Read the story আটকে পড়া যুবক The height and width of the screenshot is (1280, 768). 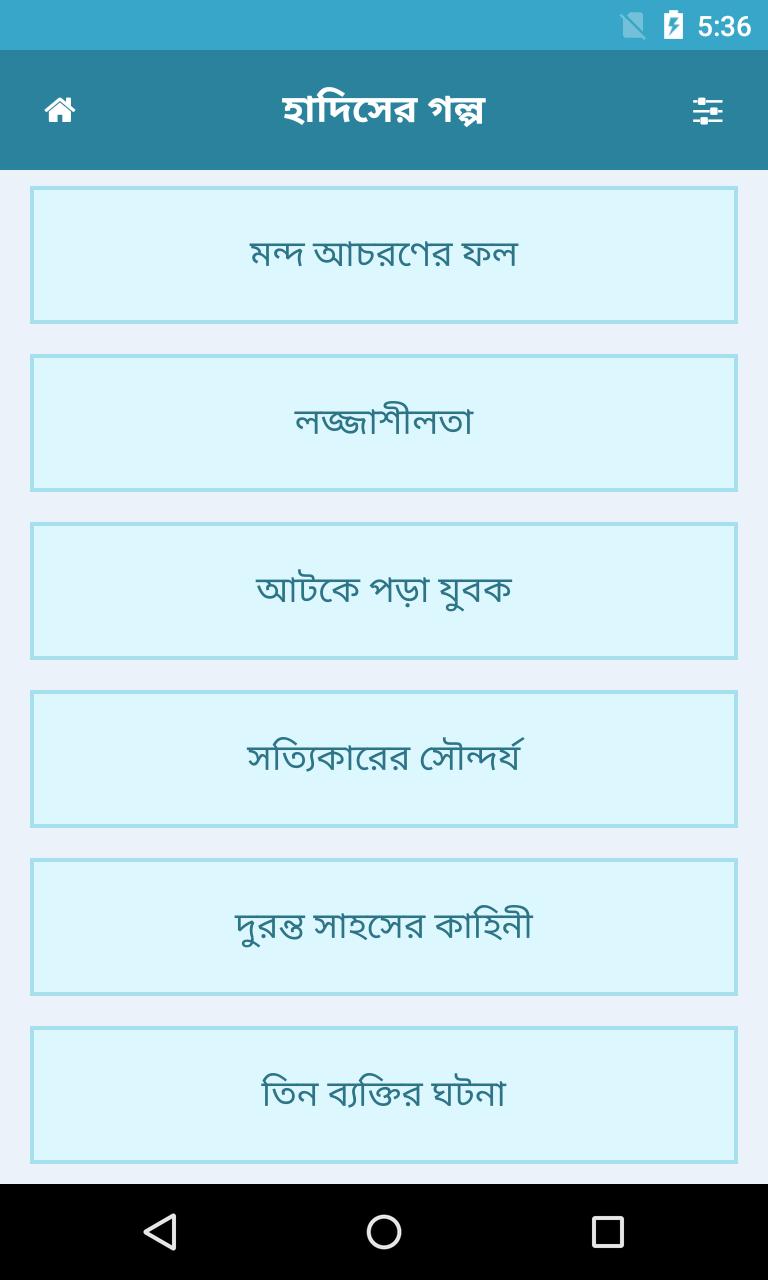tap(384, 591)
